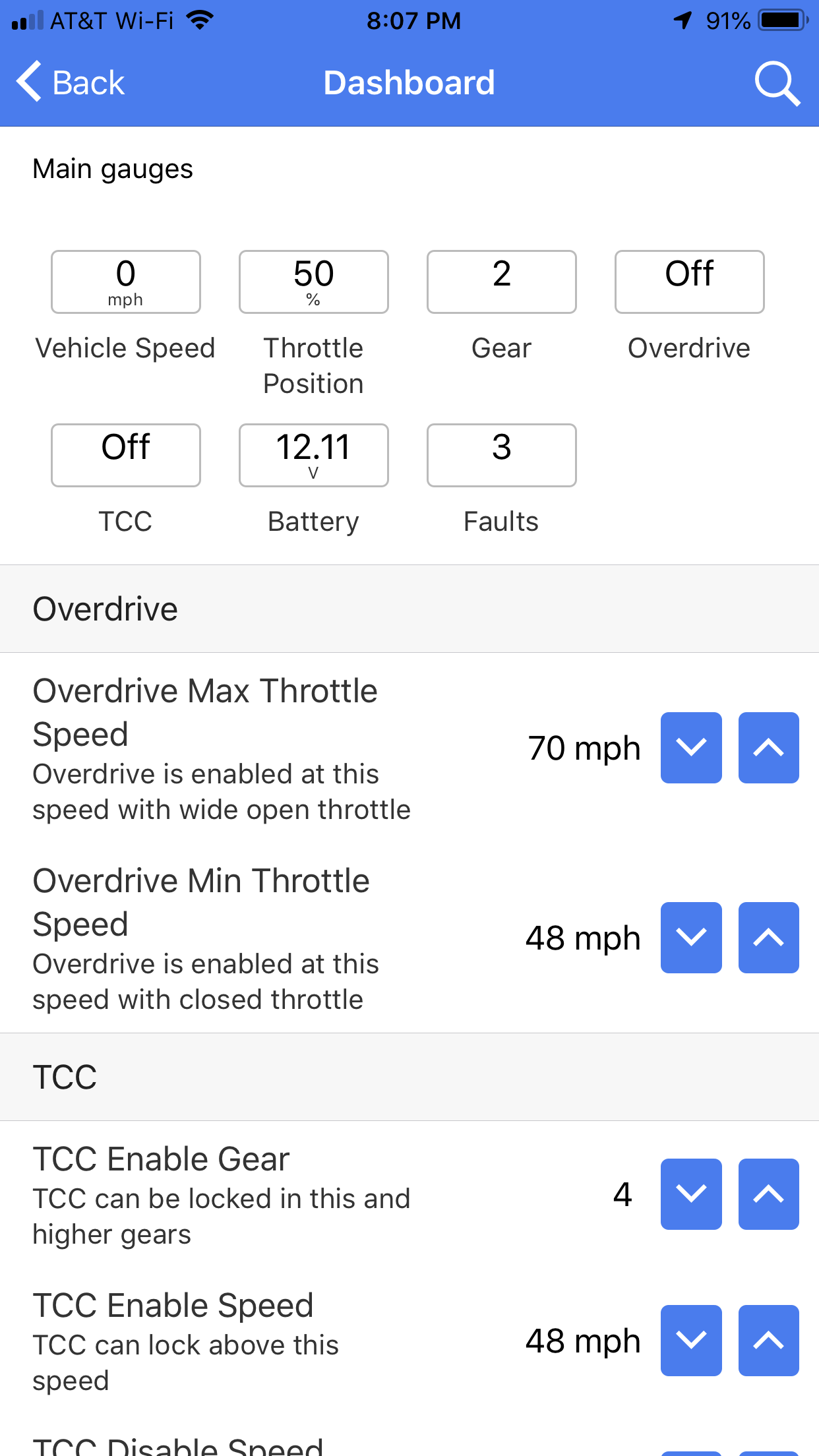Tap the TCC section header
The image size is (819, 1456).
click(x=65, y=1077)
